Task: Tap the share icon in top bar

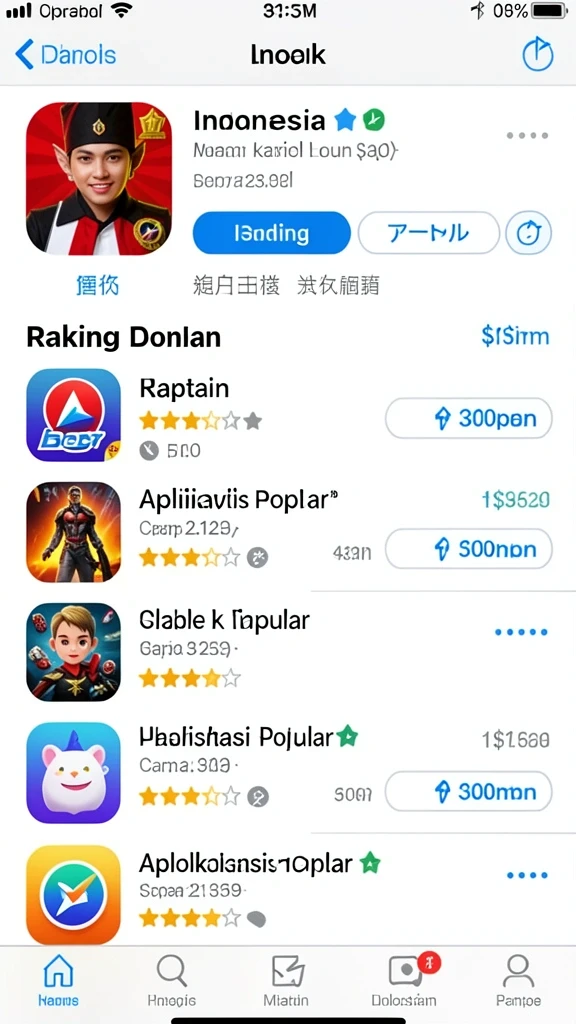Action: click(x=537, y=55)
